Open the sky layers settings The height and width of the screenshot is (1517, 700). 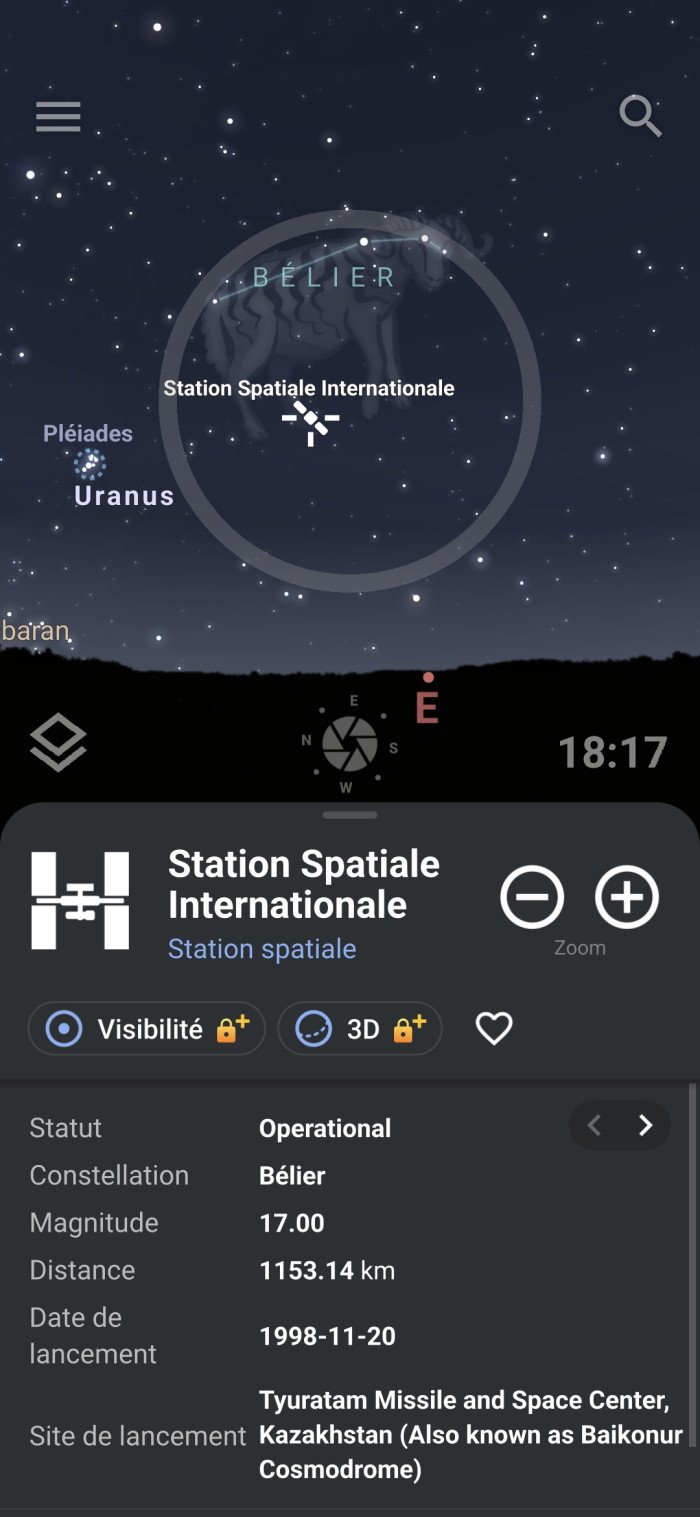[58, 742]
